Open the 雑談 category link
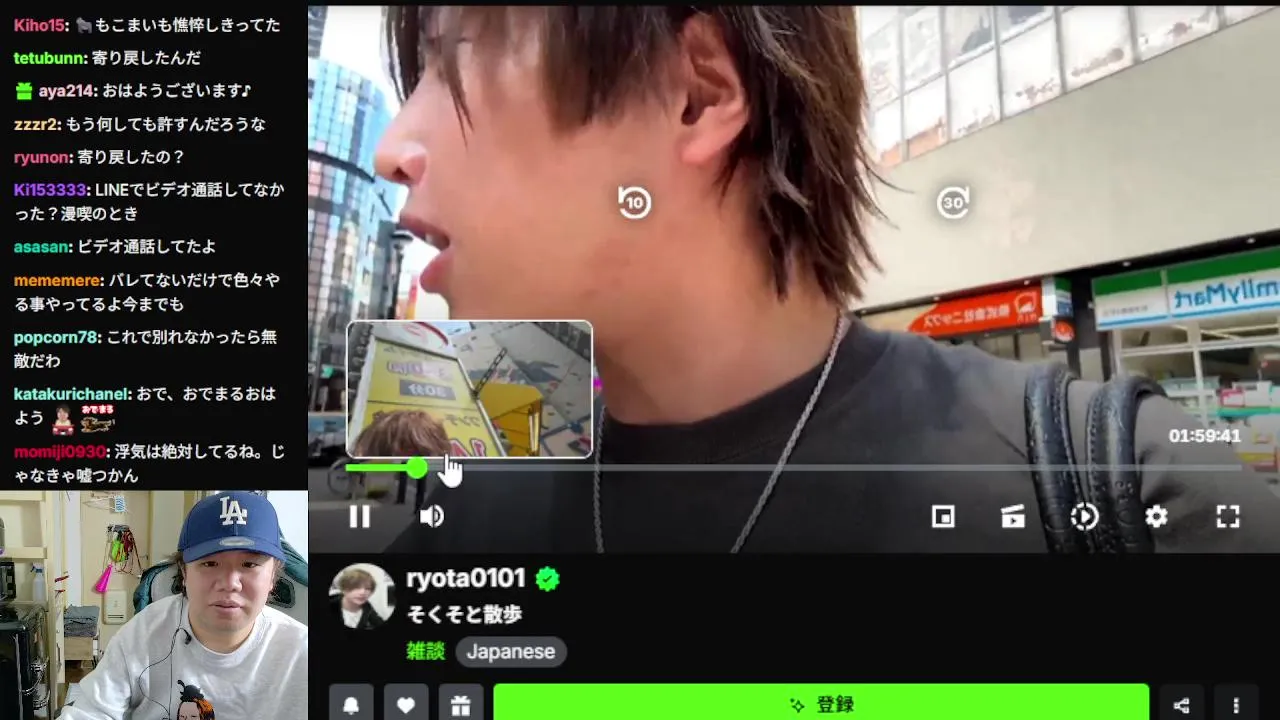The height and width of the screenshot is (720, 1280). coord(425,651)
